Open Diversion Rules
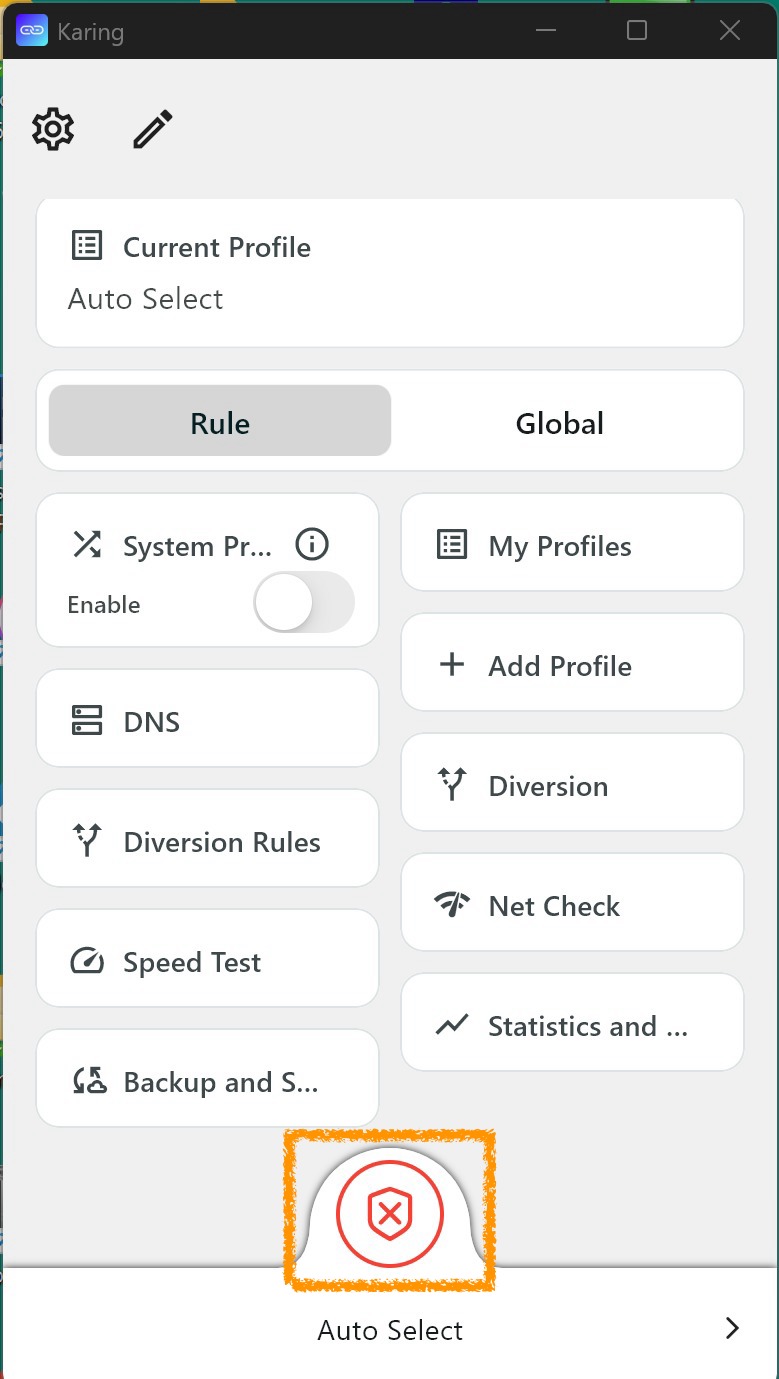Image resolution: width=779 pixels, height=1379 pixels. click(207, 842)
